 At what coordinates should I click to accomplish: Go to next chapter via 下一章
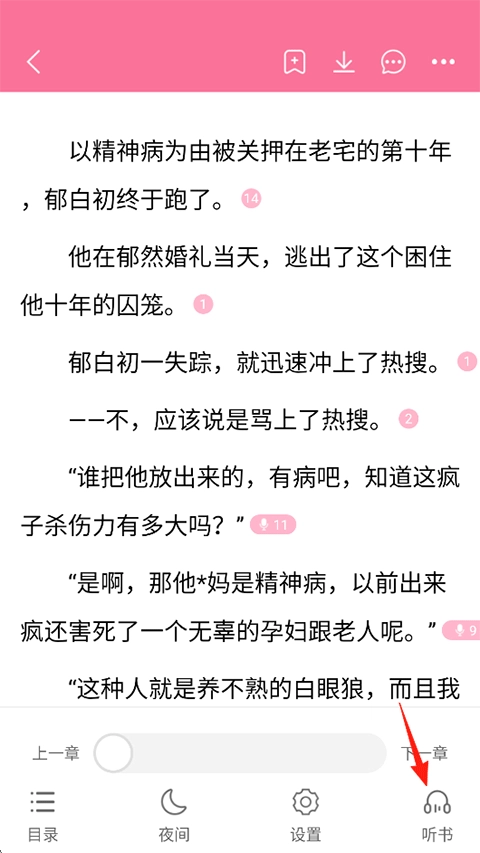424,753
